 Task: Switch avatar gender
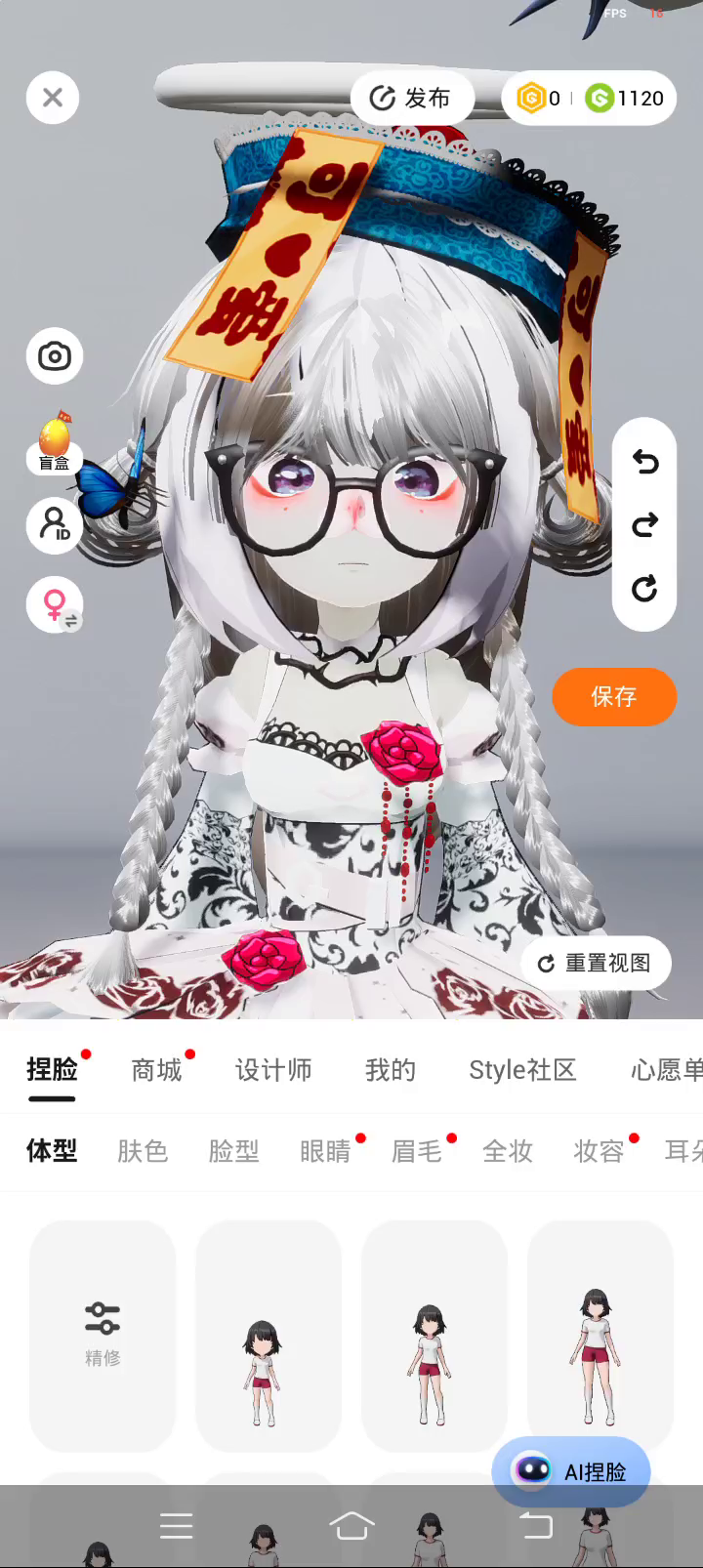(55, 604)
